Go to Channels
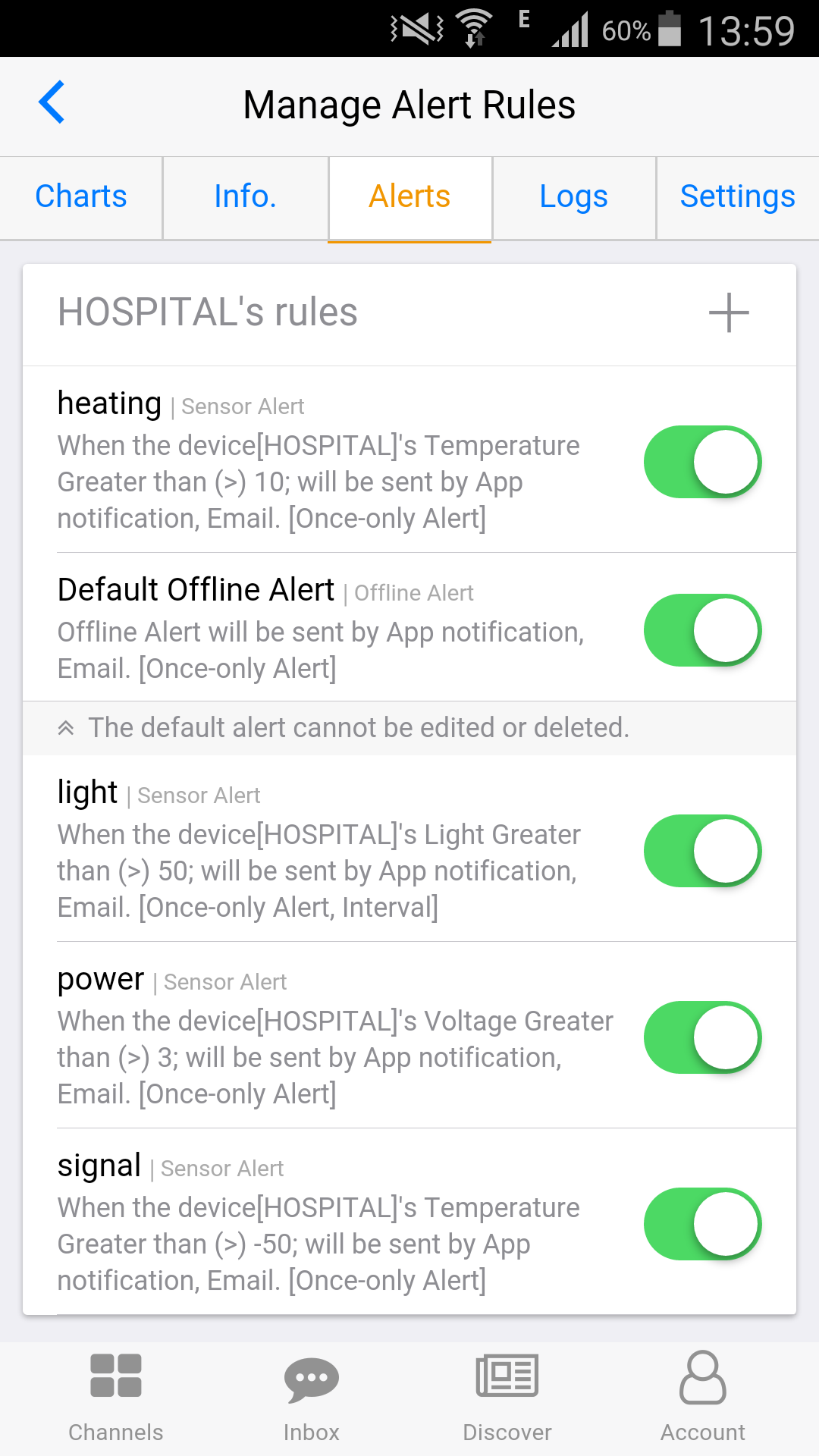The width and height of the screenshot is (819, 1456). [x=116, y=1398]
